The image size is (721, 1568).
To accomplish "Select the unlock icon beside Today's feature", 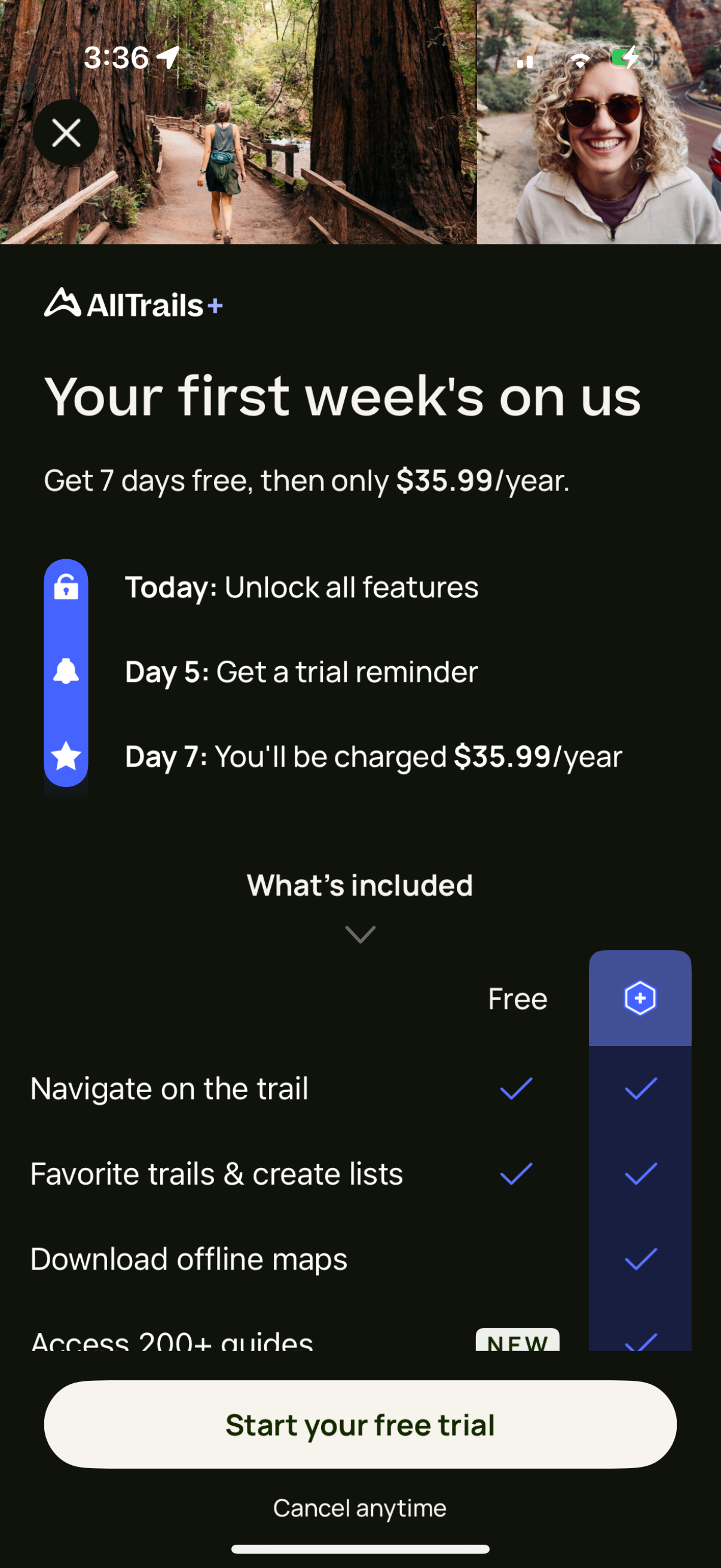I will (x=66, y=586).
